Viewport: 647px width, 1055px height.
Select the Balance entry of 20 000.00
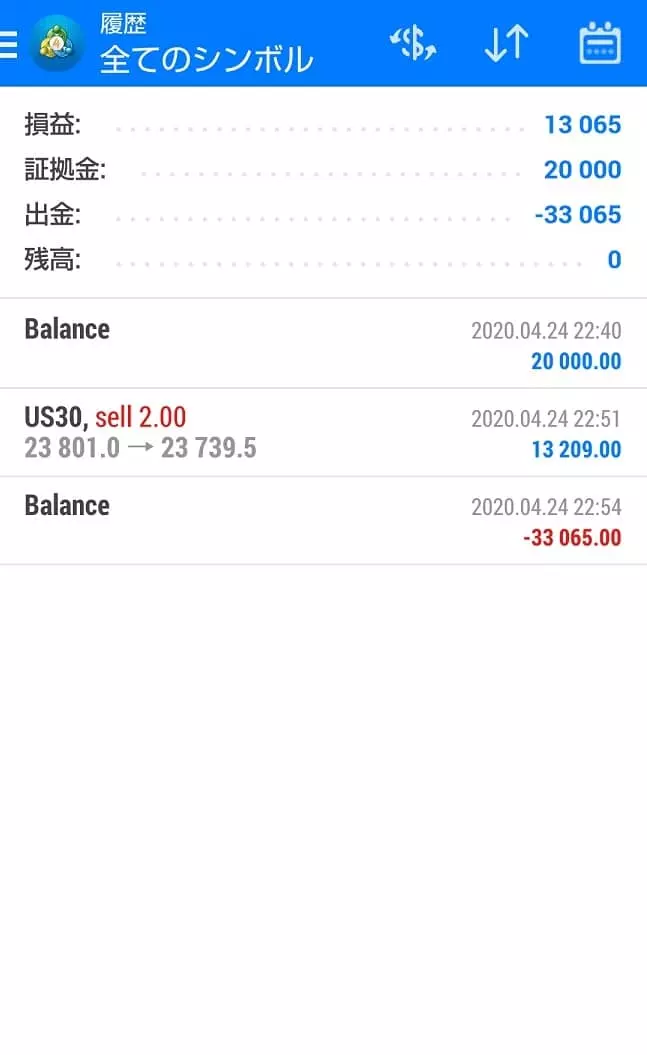[324, 344]
